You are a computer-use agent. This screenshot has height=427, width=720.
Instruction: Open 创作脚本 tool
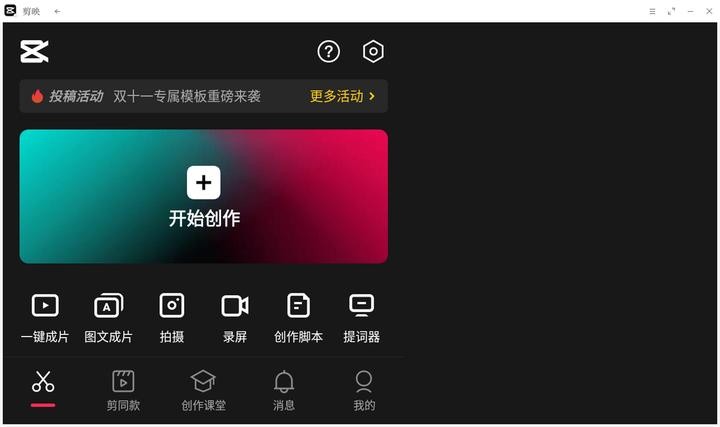pos(298,316)
